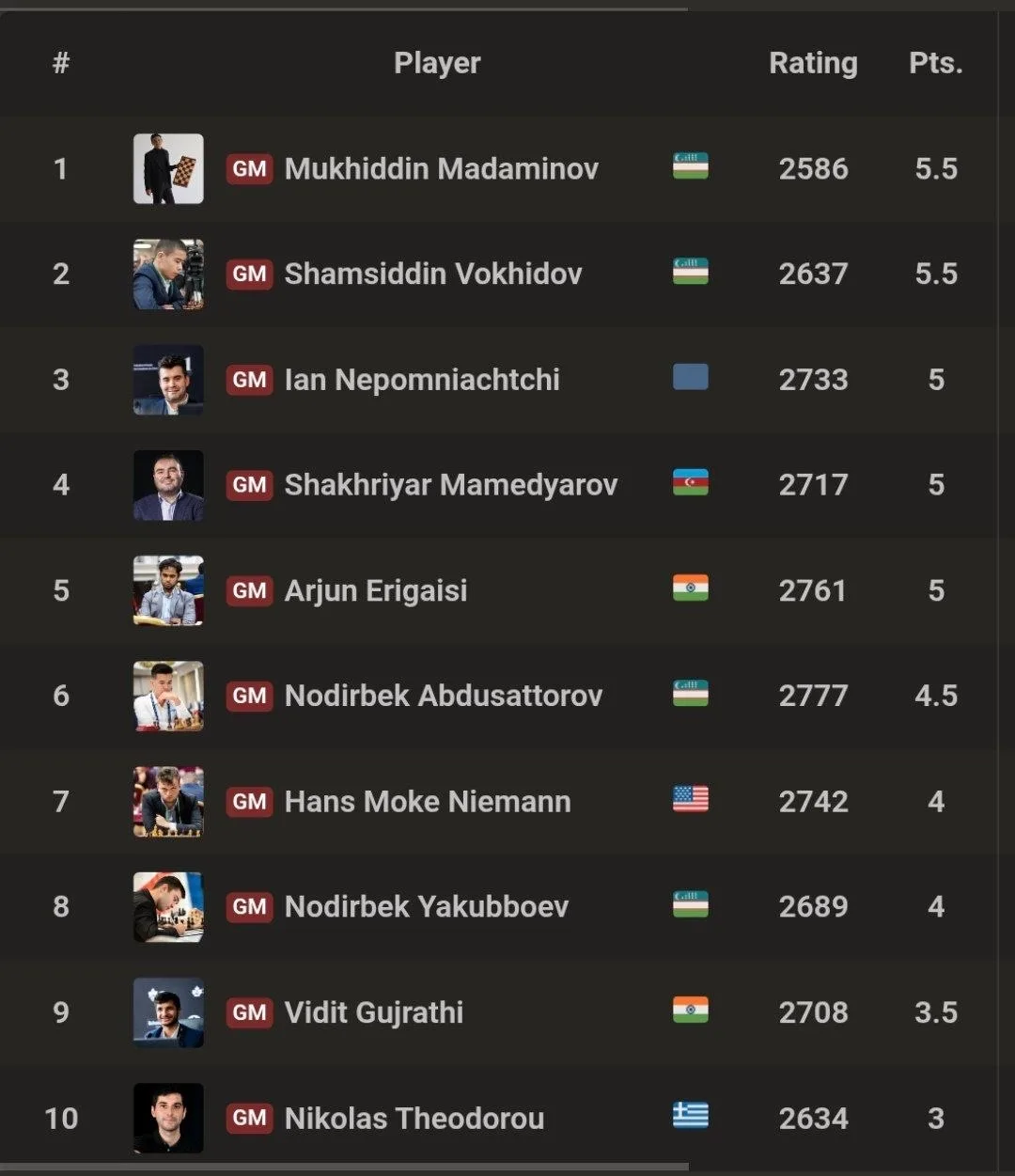1015x1176 pixels.
Task: Open Nodirbek Abdusattorov's player row
Action: pos(498,697)
